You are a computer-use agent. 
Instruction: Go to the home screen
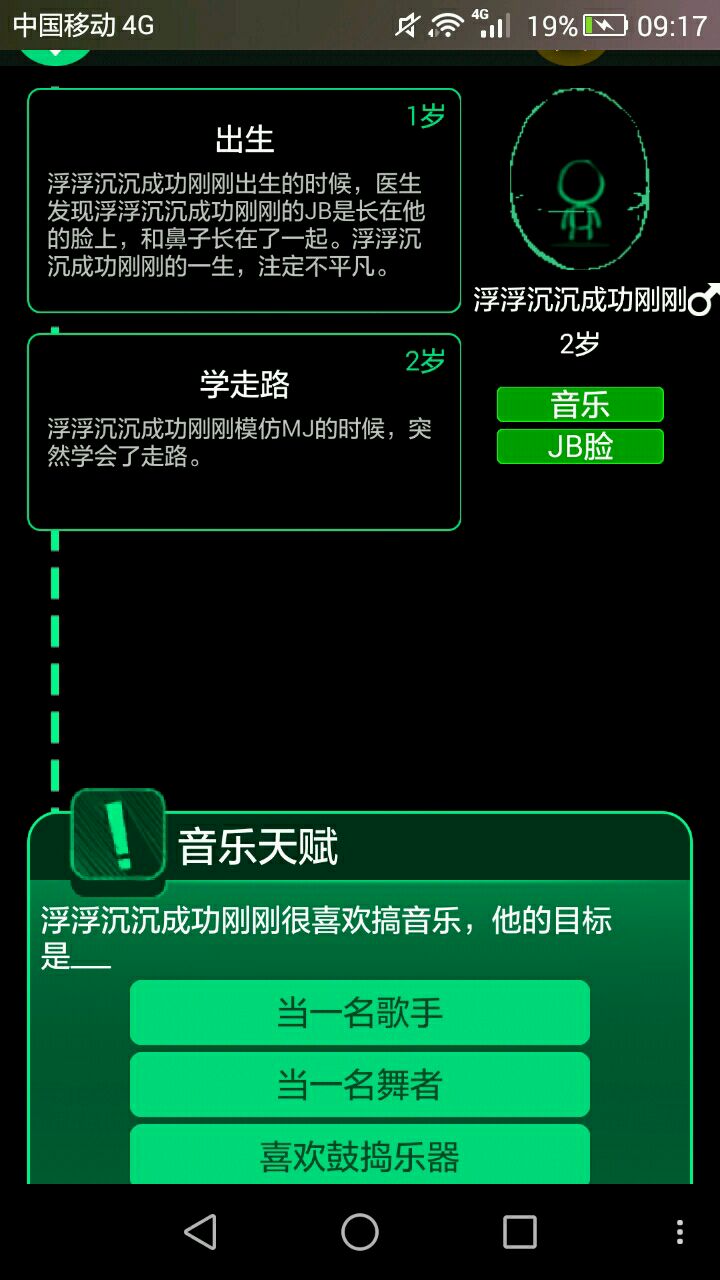pyautogui.click(x=360, y=1232)
